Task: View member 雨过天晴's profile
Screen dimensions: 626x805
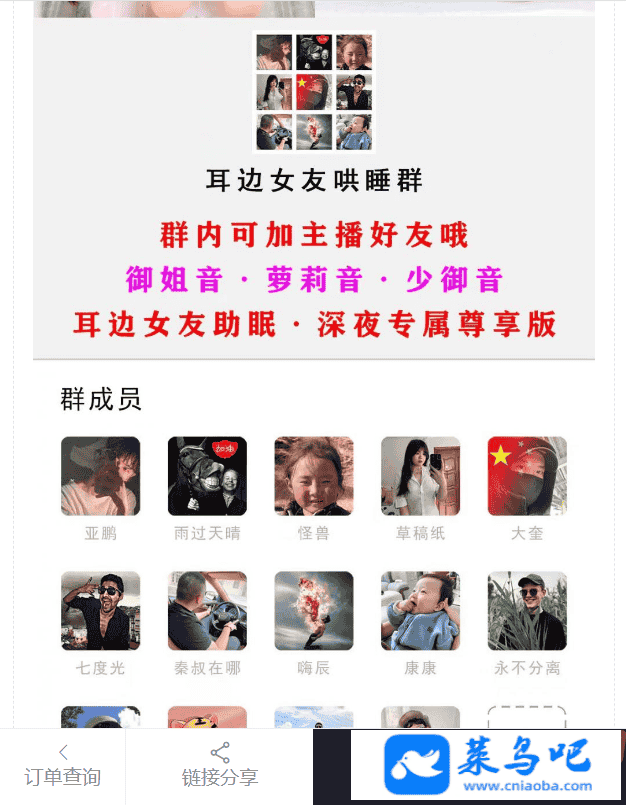Action: point(207,476)
